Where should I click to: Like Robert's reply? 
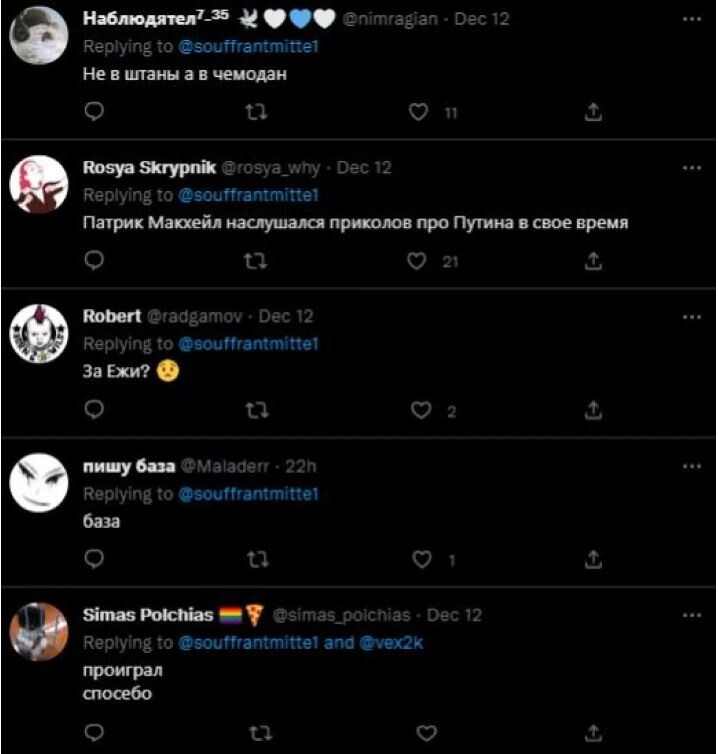pyautogui.click(x=421, y=411)
